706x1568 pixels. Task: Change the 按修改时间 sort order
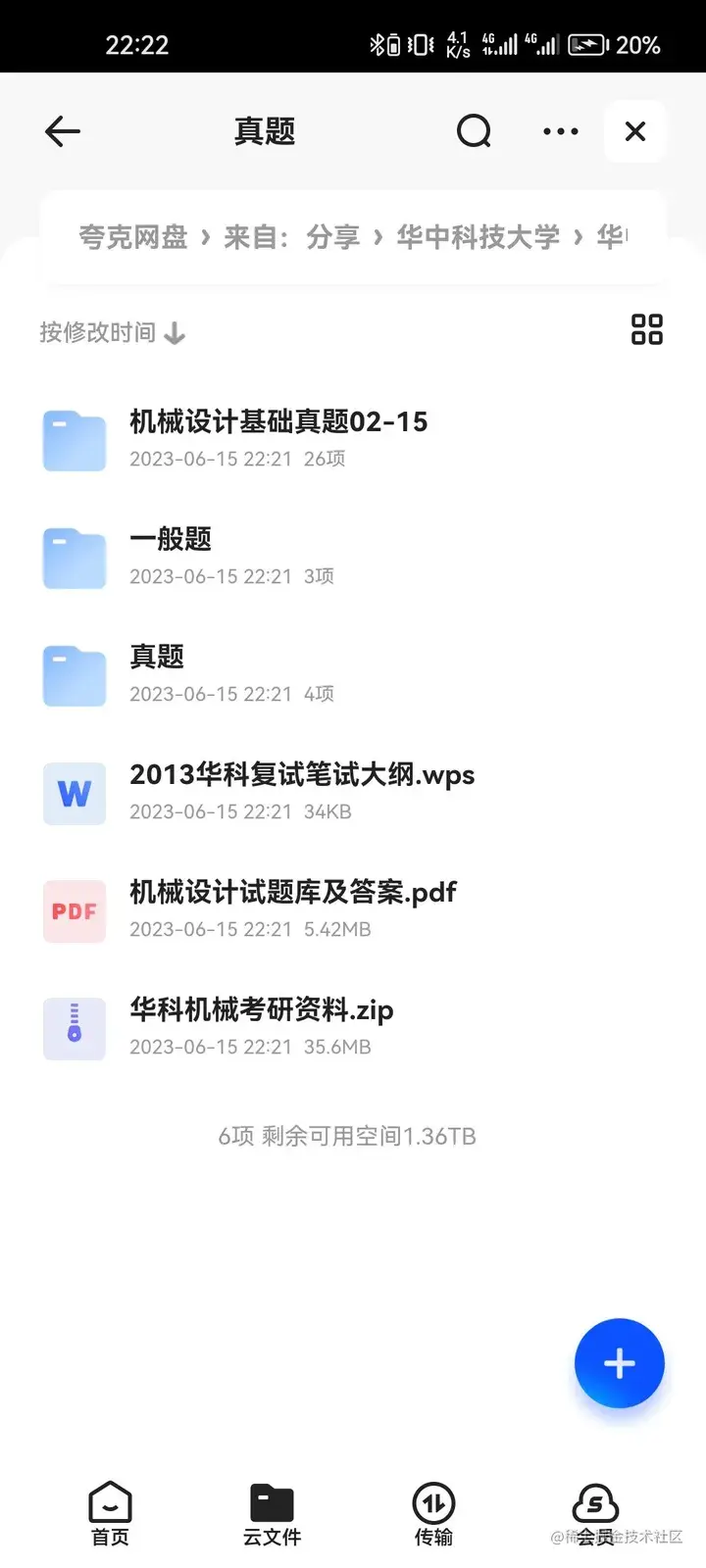pyautogui.click(x=112, y=333)
